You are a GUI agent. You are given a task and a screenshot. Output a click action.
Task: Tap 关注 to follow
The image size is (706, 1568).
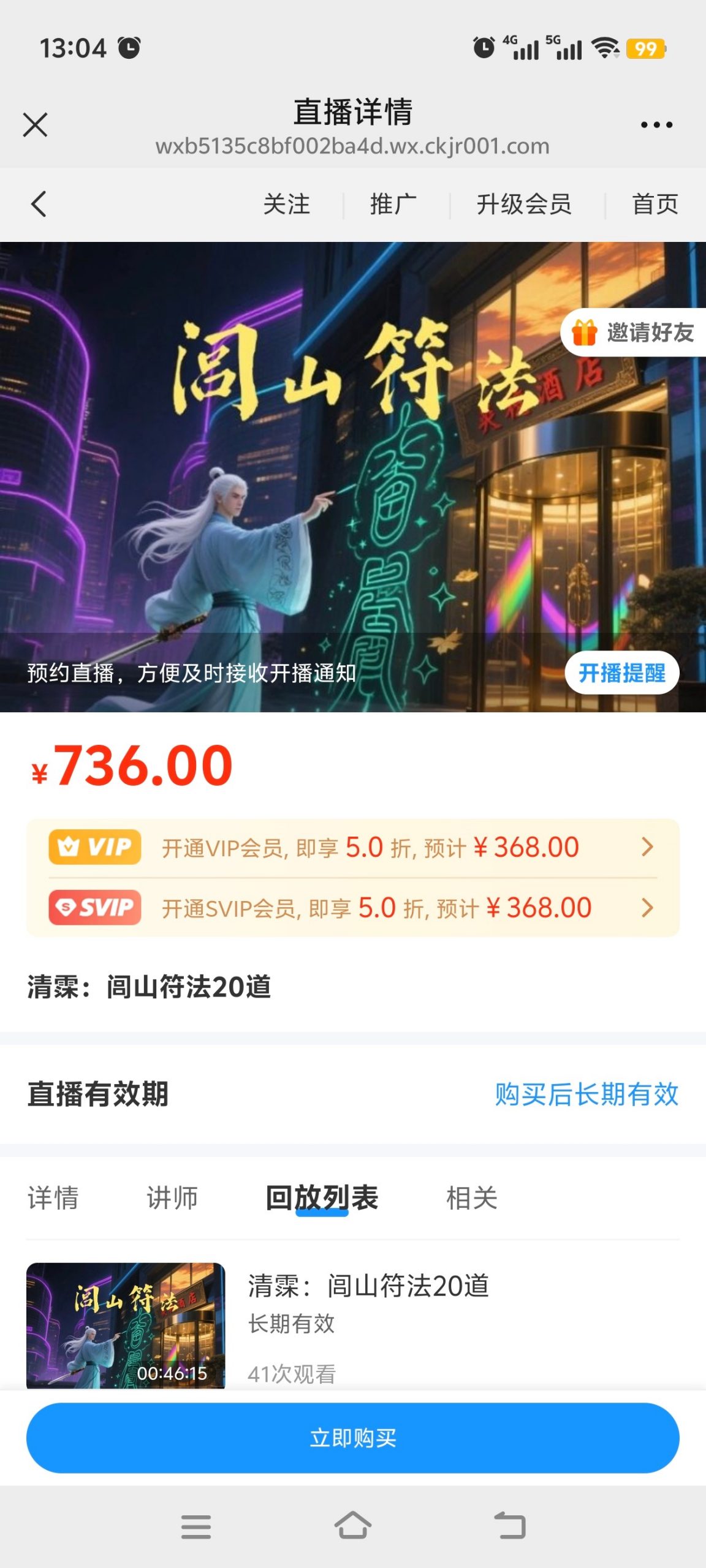coord(286,204)
